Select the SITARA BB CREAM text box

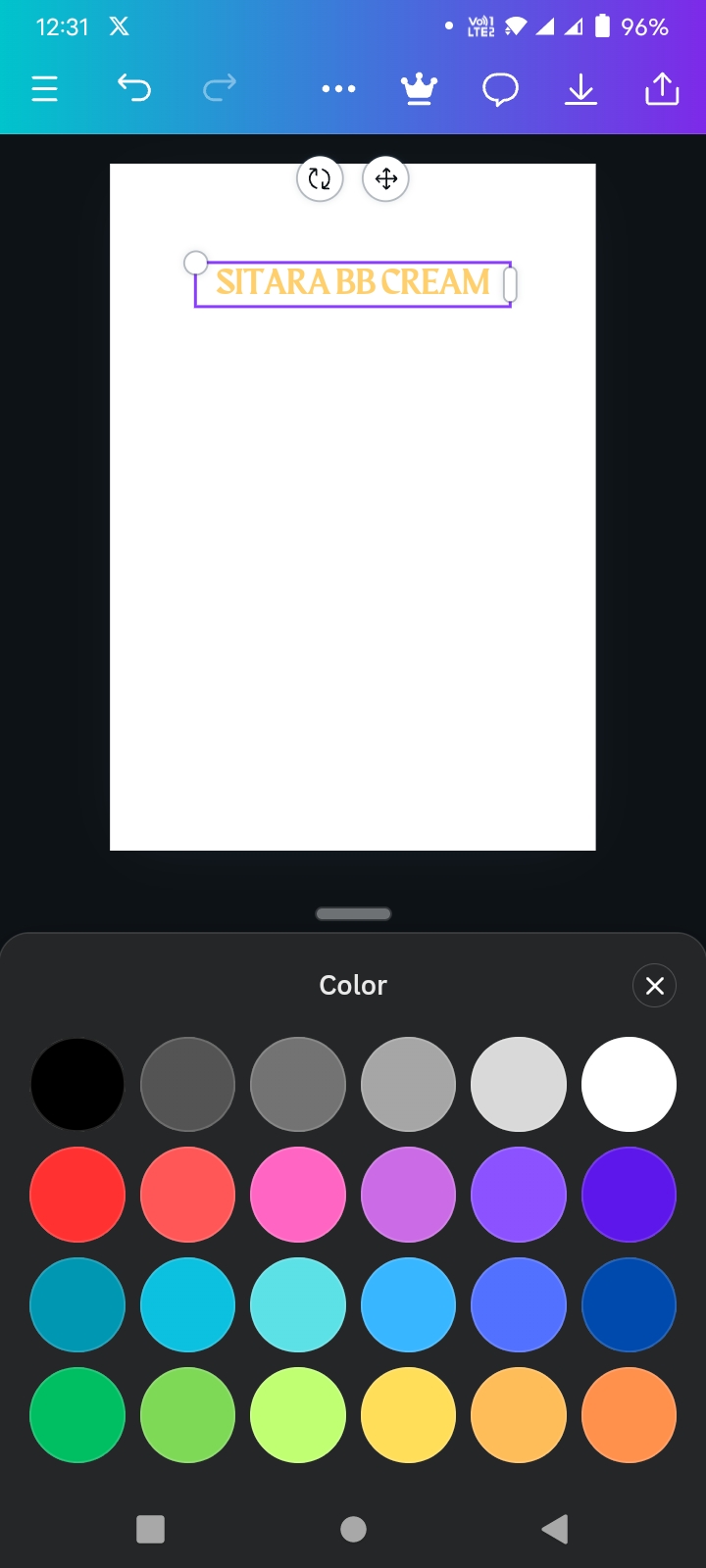click(x=353, y=283)
